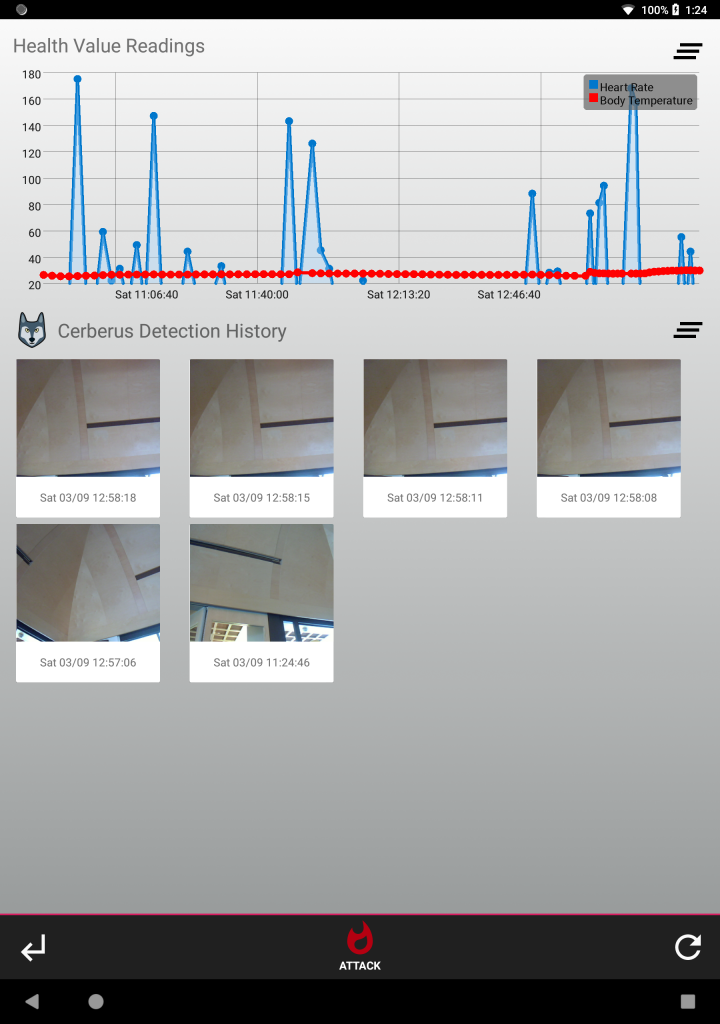
Task: Open the menu icon beside Cerberus Detection History
Action: pos(687,330)
